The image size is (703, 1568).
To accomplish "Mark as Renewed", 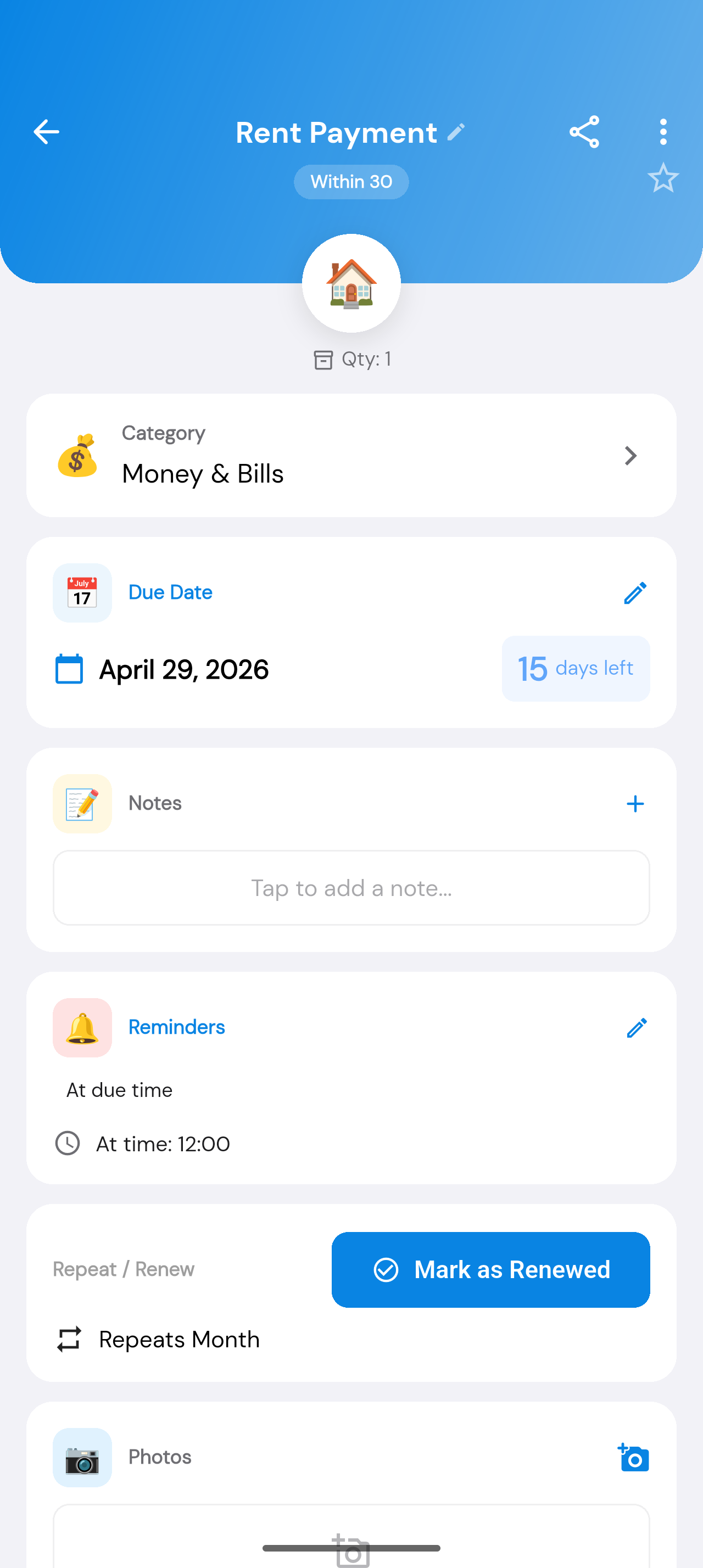I will coord(490,1269).
